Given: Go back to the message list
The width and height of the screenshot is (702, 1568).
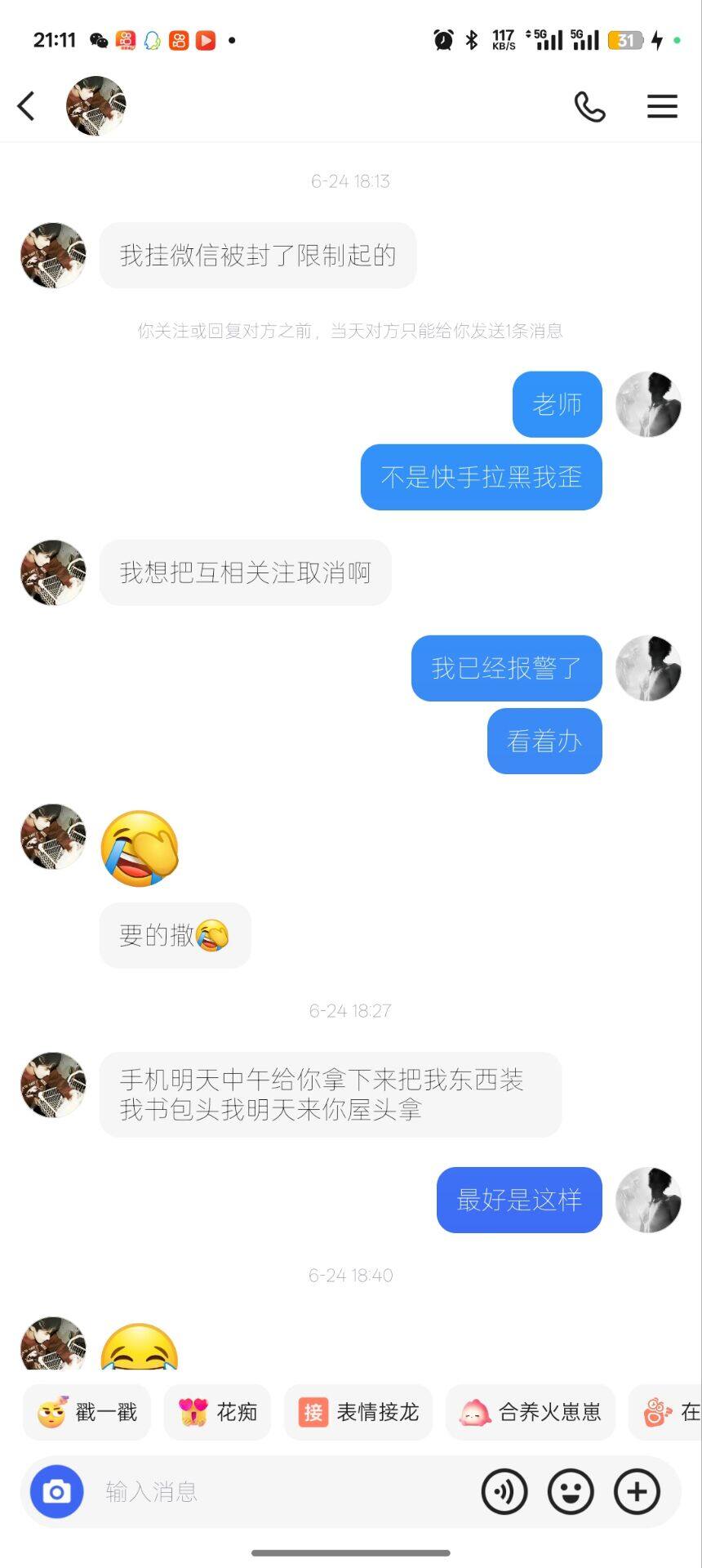Looking at the screenshot, I should 26,106.
